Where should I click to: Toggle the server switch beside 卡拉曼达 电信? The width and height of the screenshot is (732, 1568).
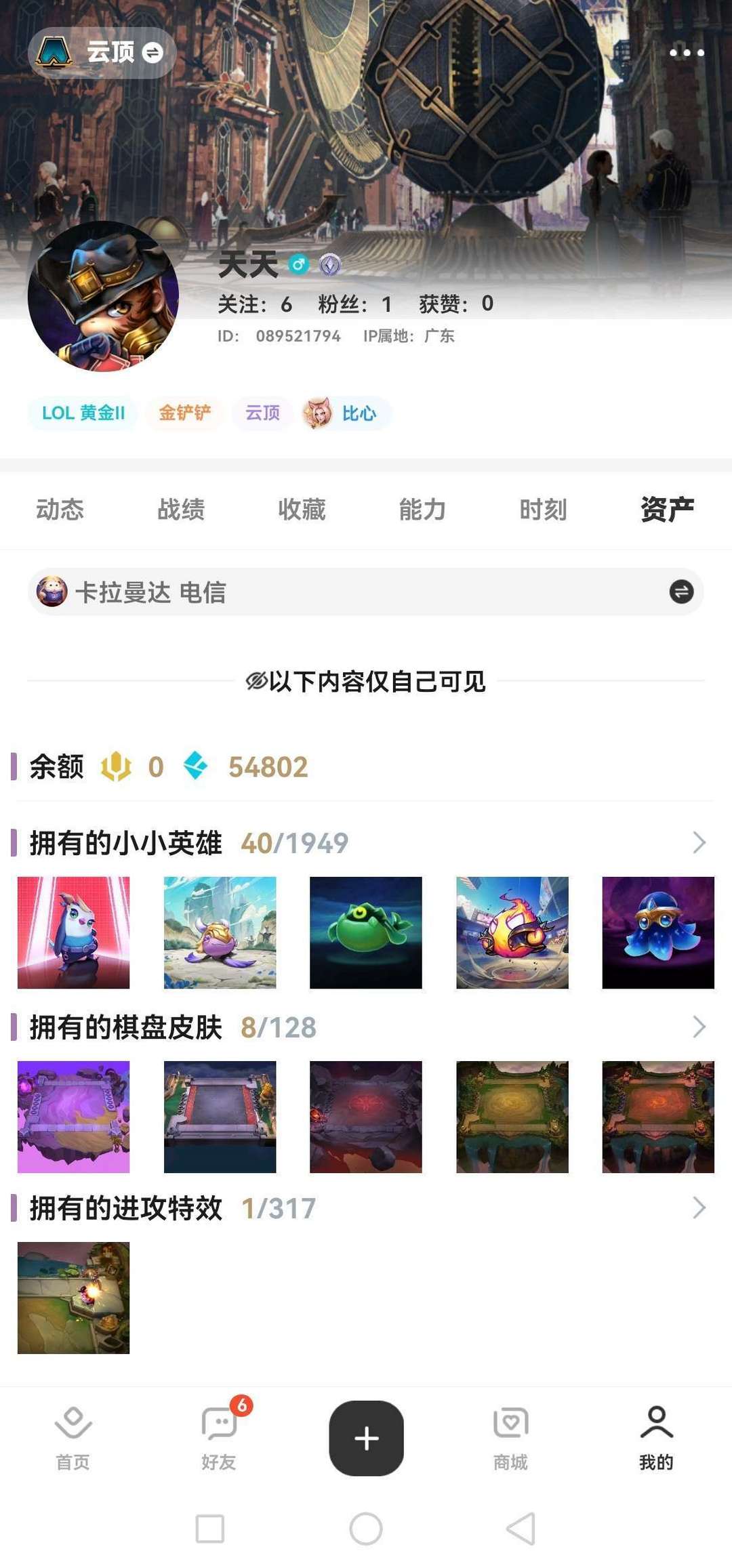click(680, 592)
